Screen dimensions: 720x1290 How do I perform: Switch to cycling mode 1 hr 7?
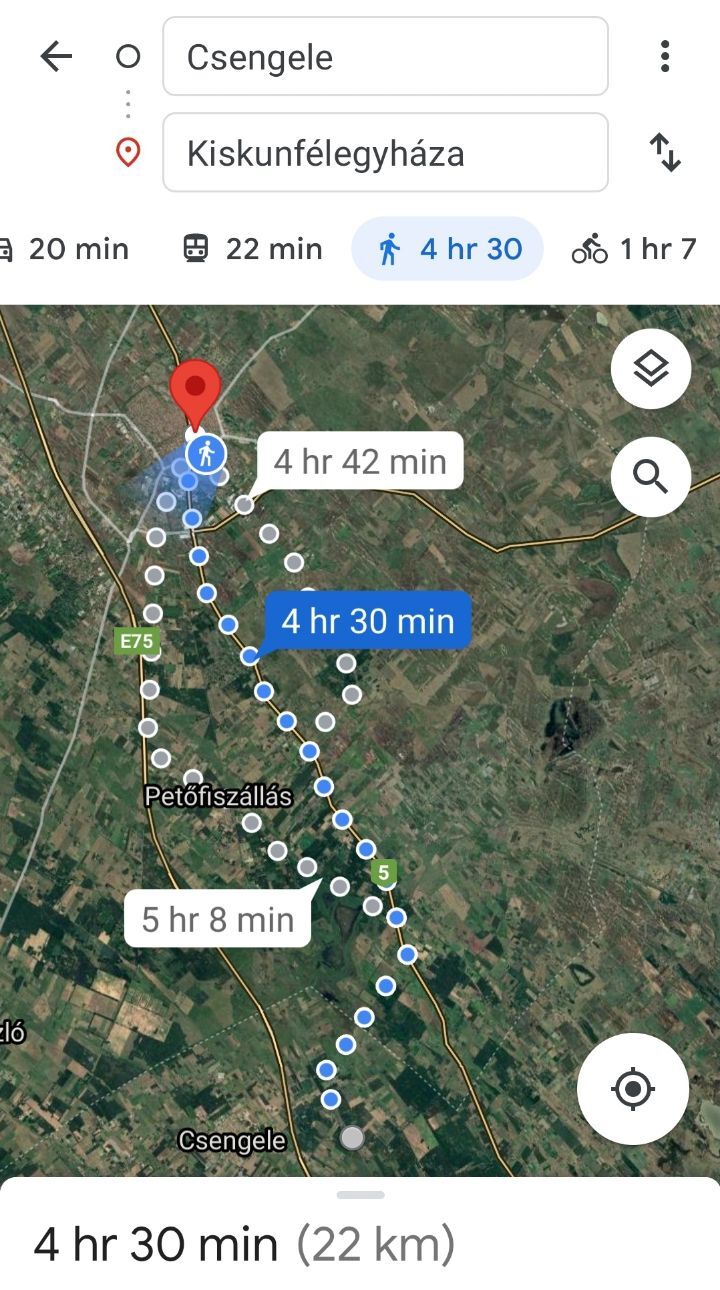coord(633,249)
